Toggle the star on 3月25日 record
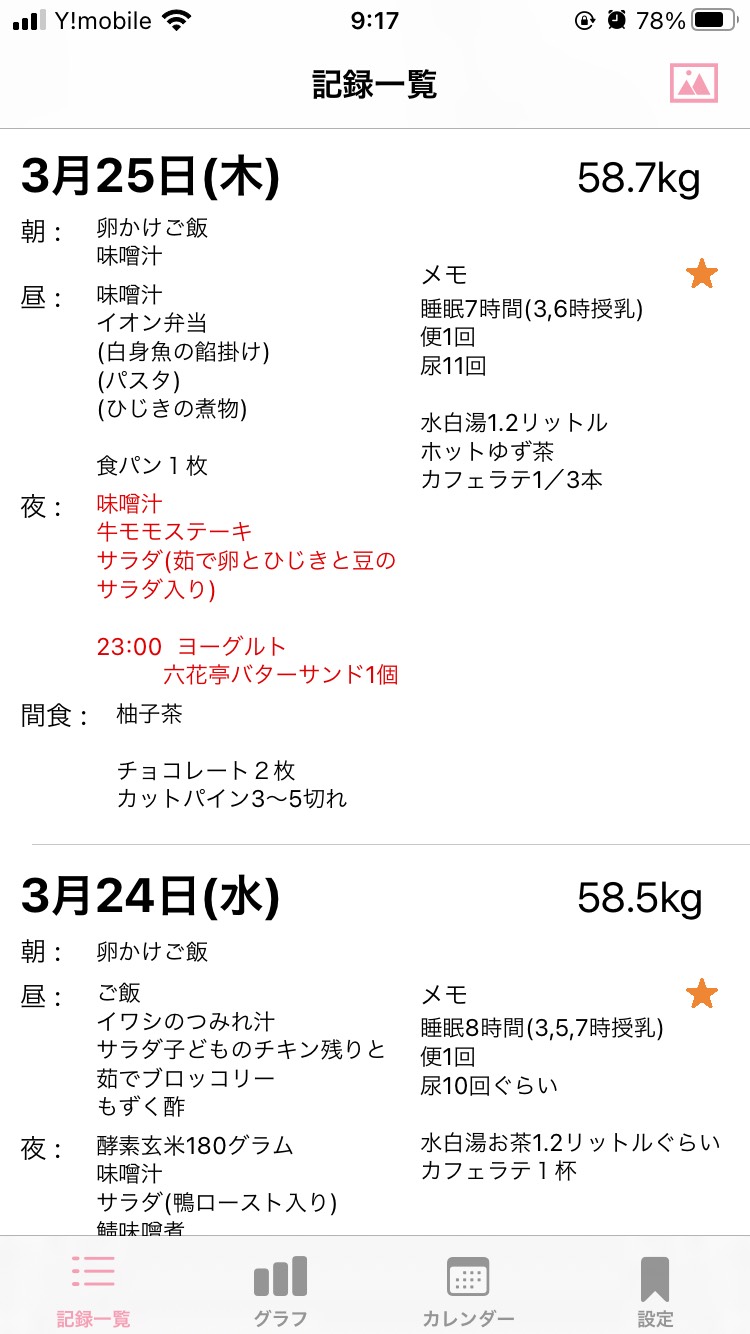Viewport: 750px width, 1334px height. pos(702,274)
